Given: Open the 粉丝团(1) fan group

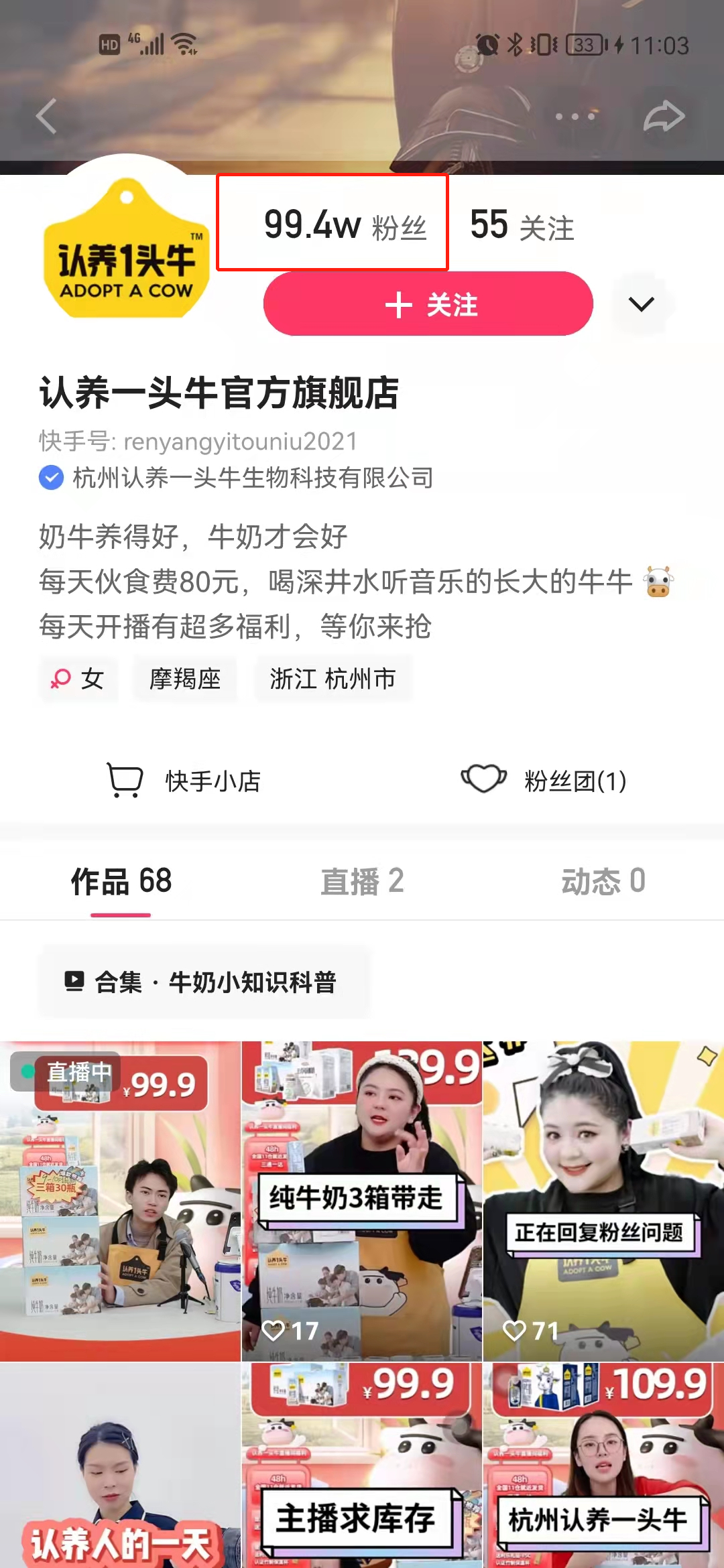Looking at the screenshot, I should 544,781.
